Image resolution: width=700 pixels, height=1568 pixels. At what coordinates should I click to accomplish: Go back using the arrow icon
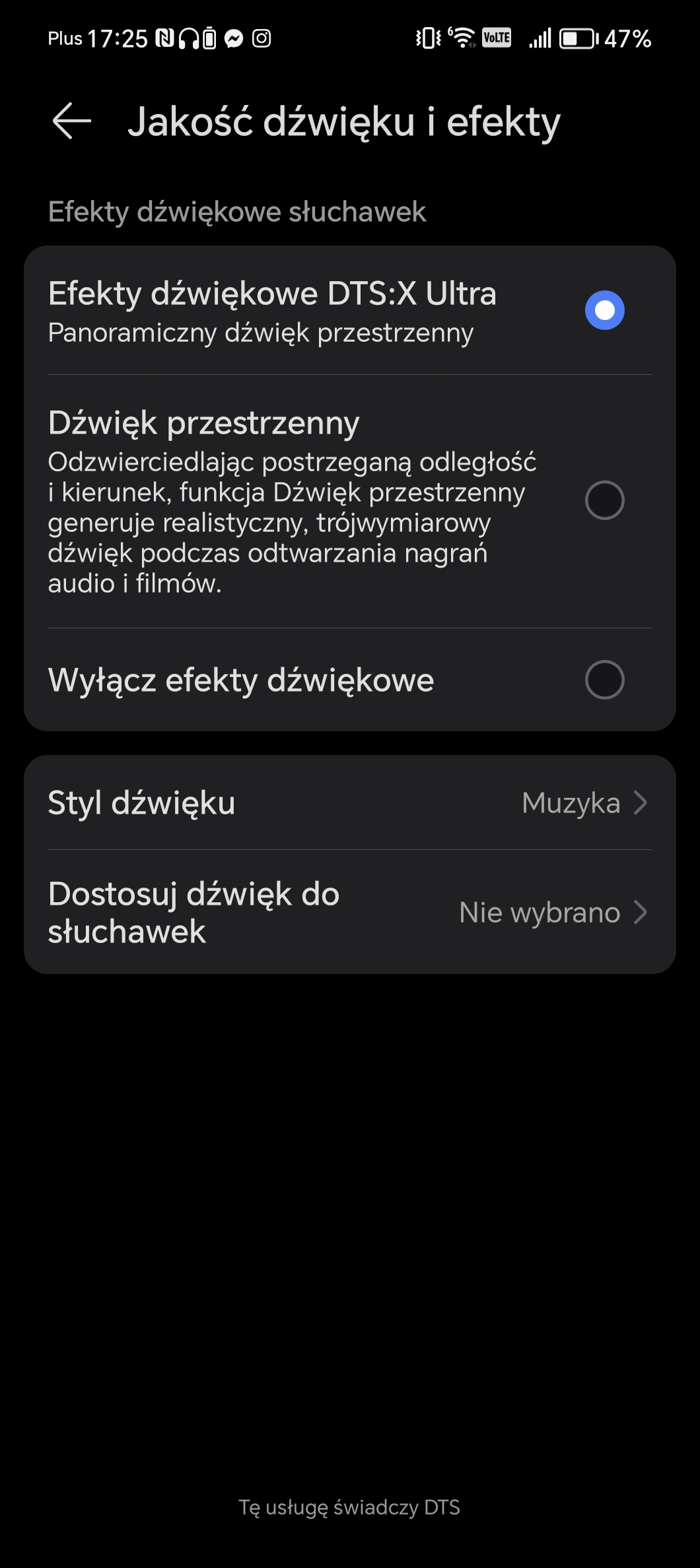[71, 121]
